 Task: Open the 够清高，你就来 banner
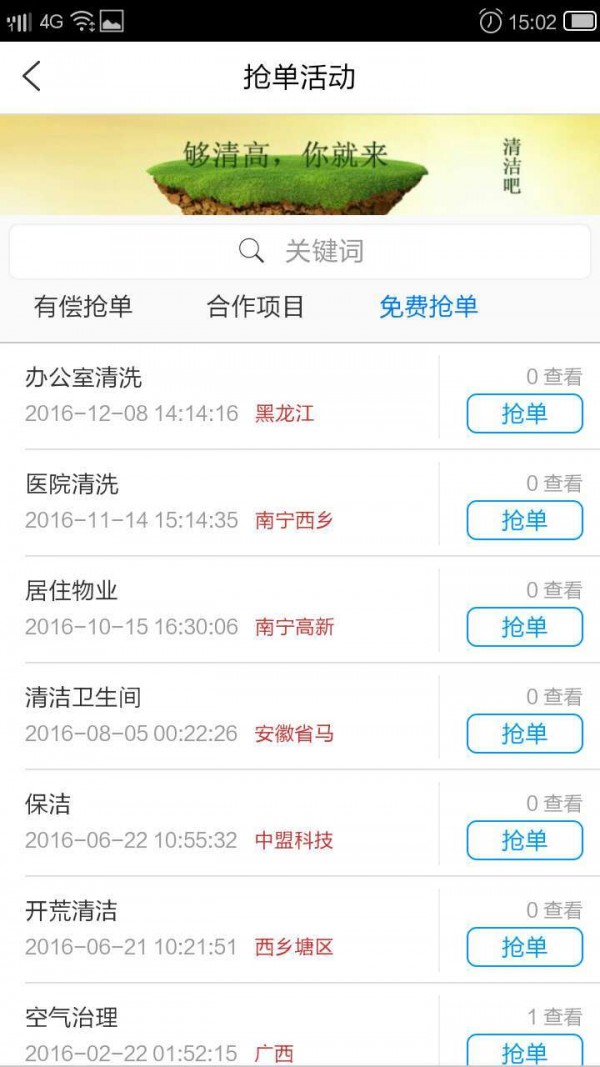[300, 164]
